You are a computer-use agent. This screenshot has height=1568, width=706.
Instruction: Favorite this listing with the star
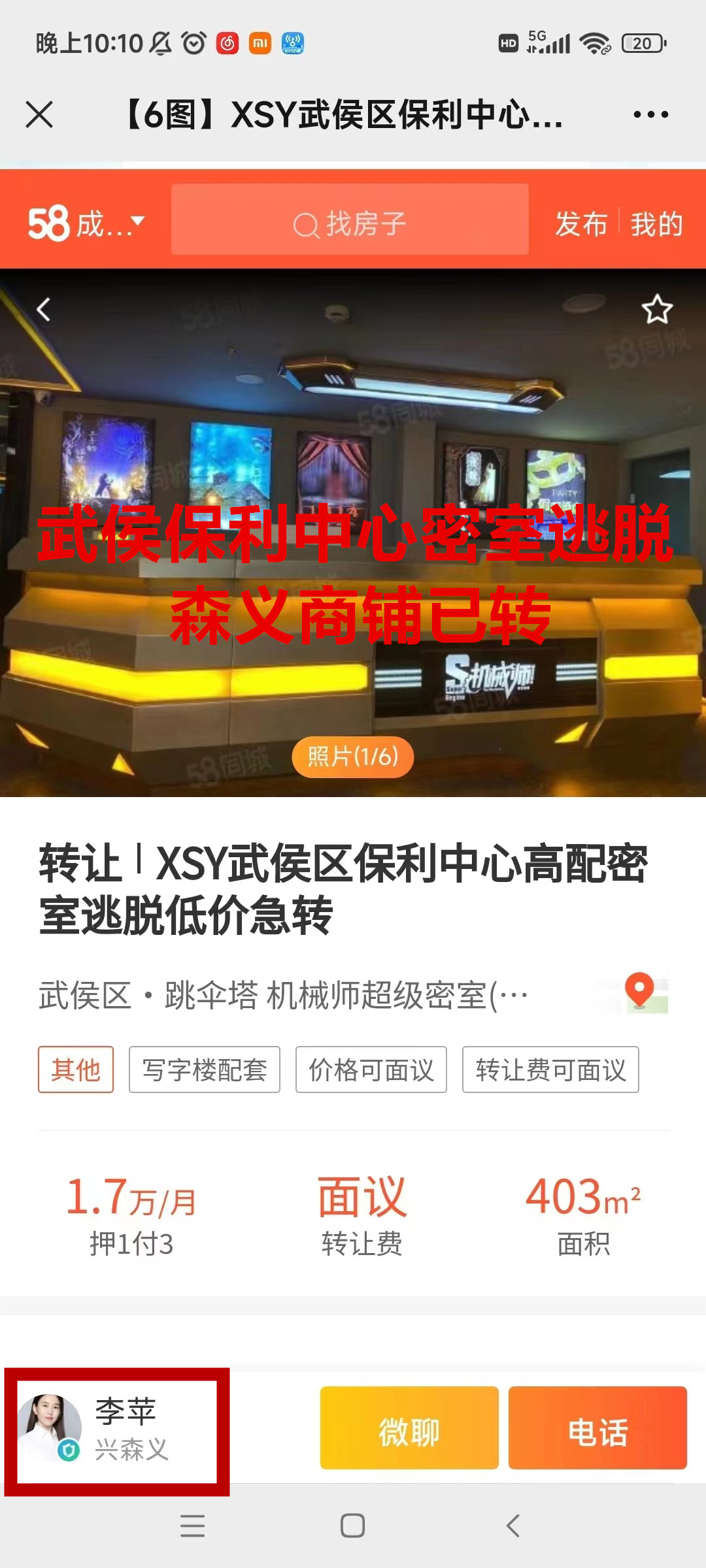(656, 310)
